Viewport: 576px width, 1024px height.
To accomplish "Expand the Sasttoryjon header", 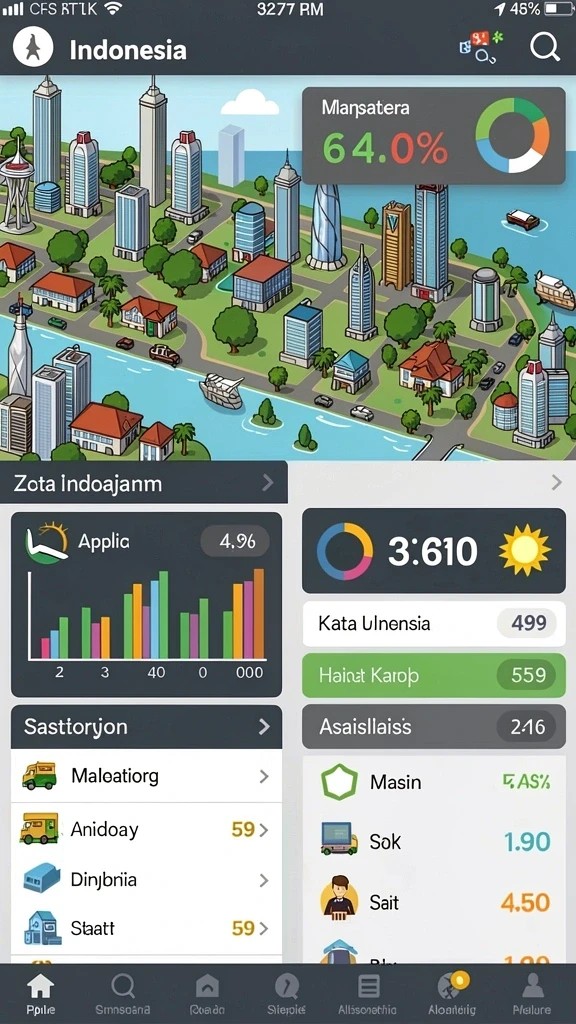I will coord(146,726).
